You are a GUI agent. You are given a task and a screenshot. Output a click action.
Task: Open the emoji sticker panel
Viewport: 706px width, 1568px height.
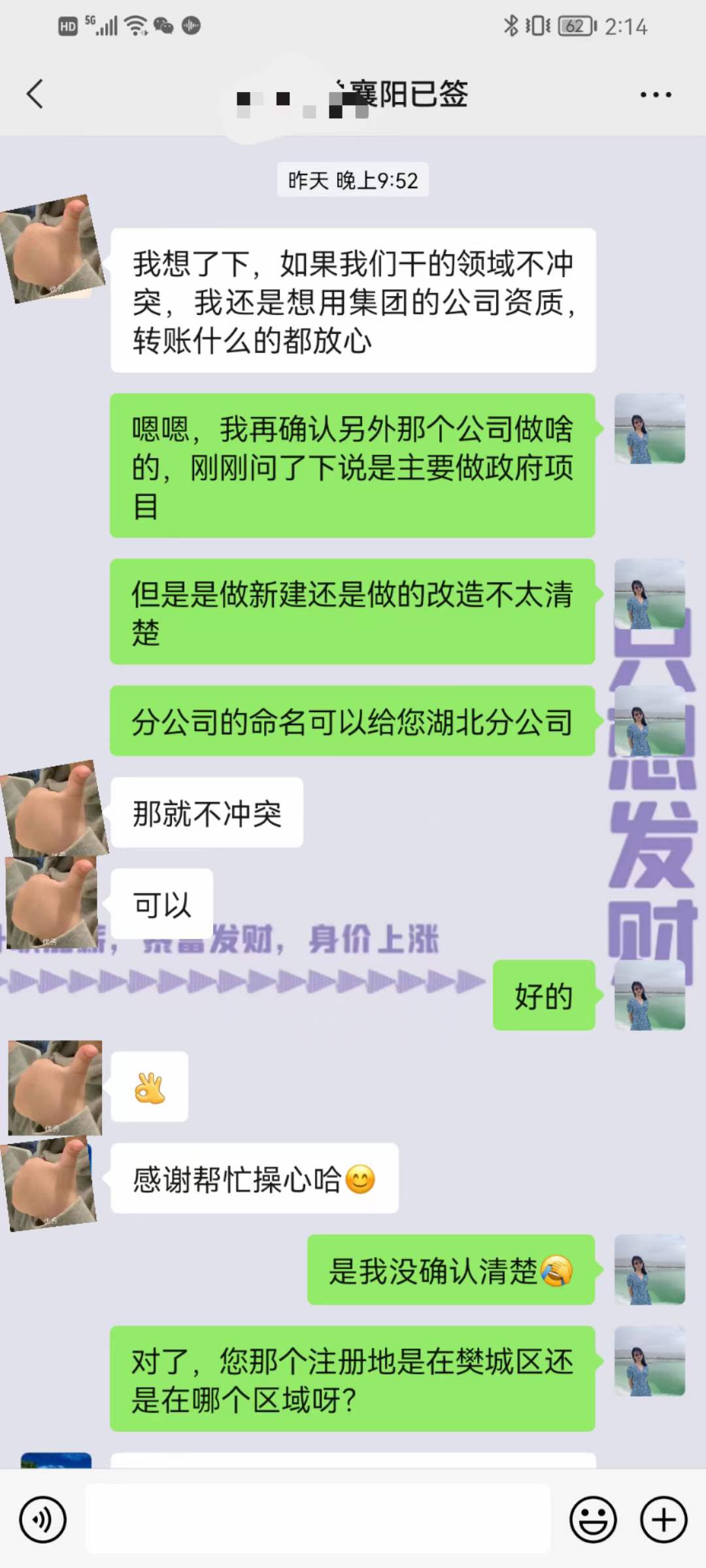(593, 1520)
